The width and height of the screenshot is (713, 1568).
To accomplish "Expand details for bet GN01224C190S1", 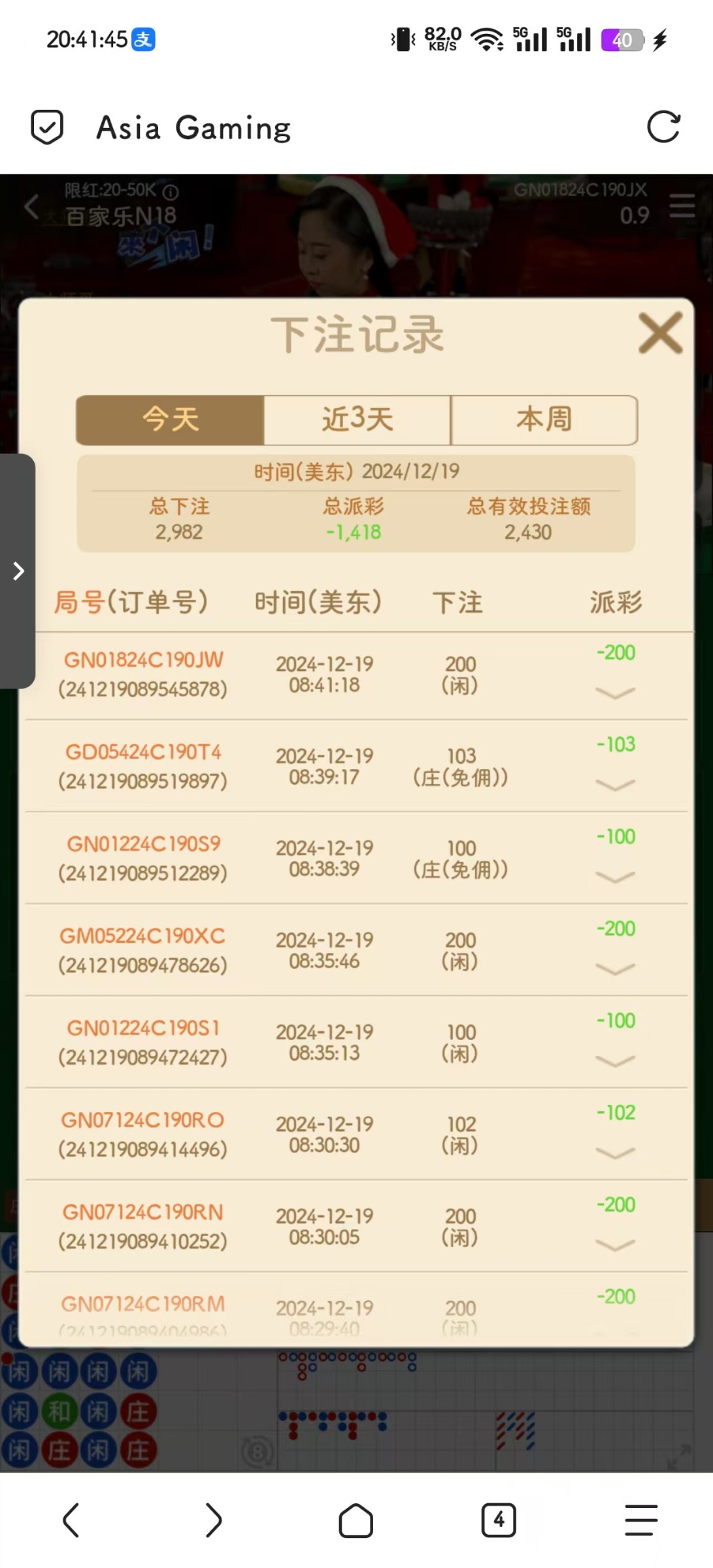I will pos(615,1061).
